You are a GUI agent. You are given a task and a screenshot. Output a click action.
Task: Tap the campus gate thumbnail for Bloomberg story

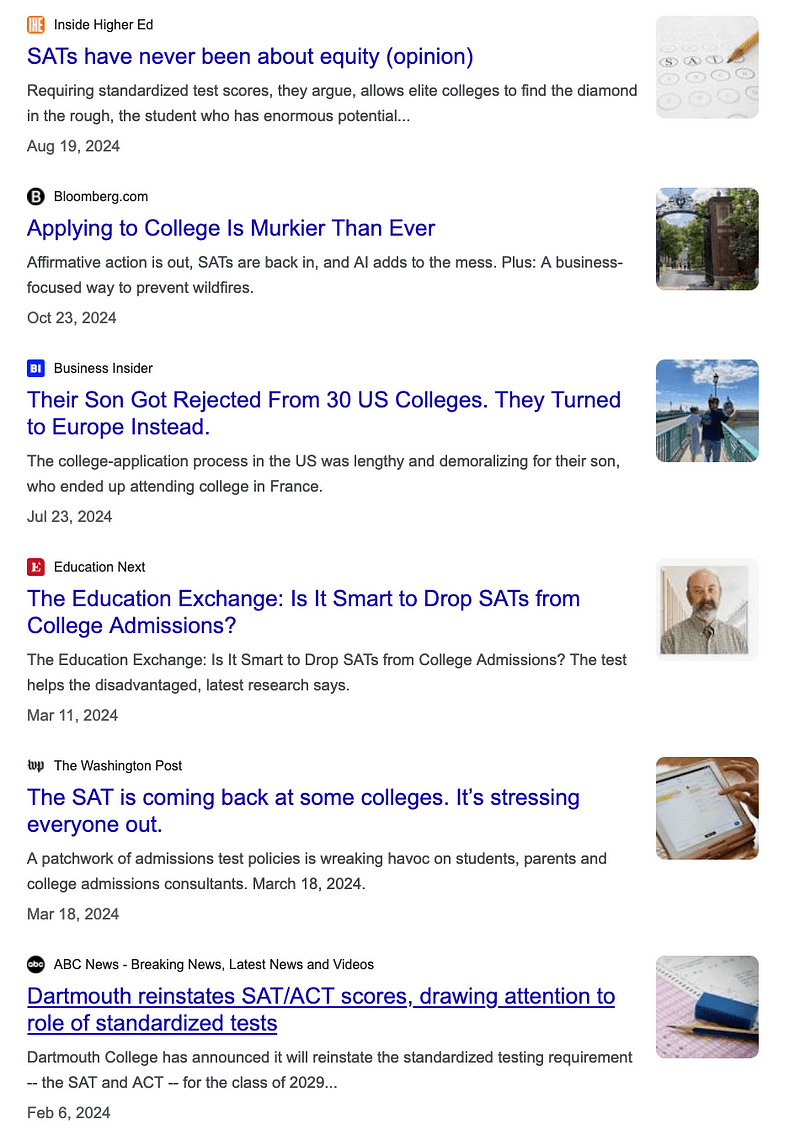tap(707, 239)
